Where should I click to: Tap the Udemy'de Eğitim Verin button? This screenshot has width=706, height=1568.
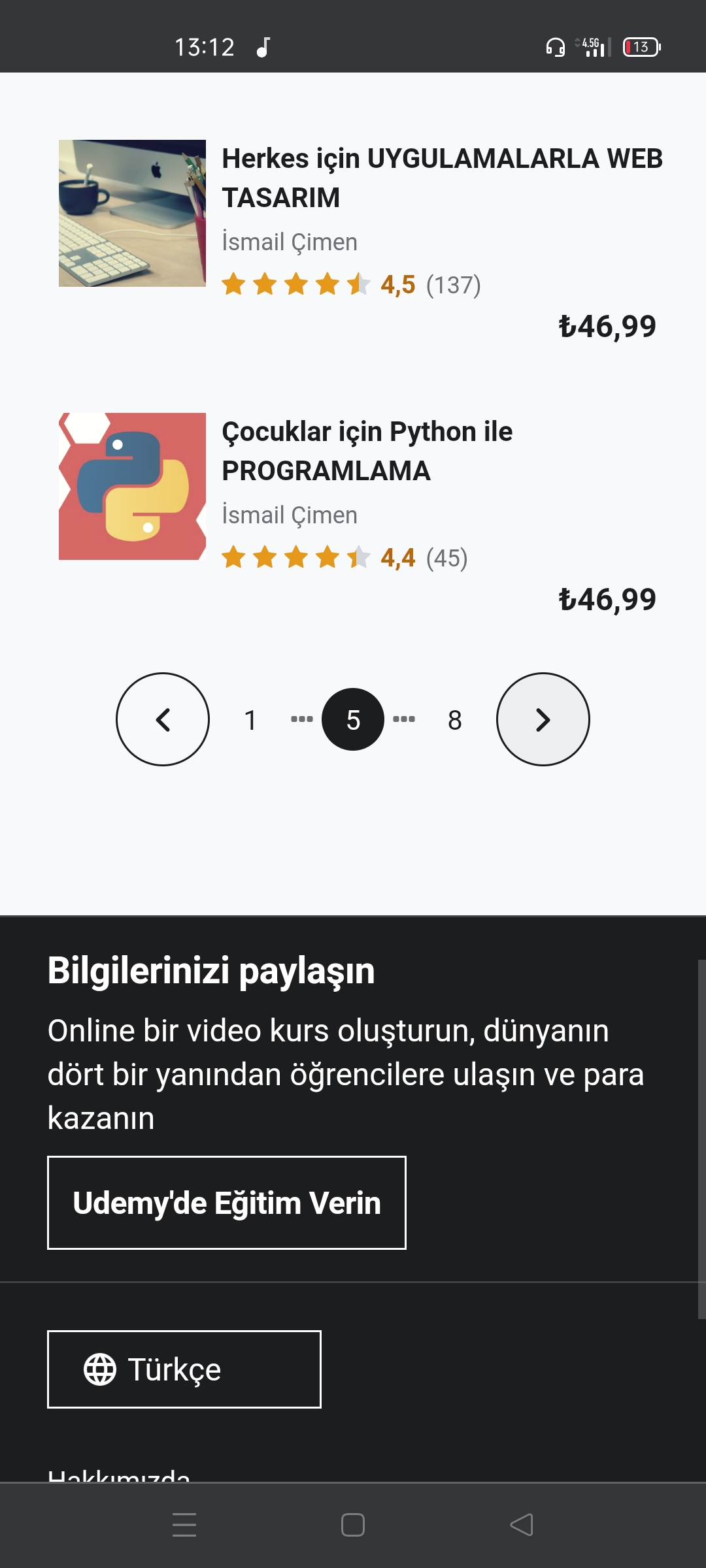click(227, 1203)
